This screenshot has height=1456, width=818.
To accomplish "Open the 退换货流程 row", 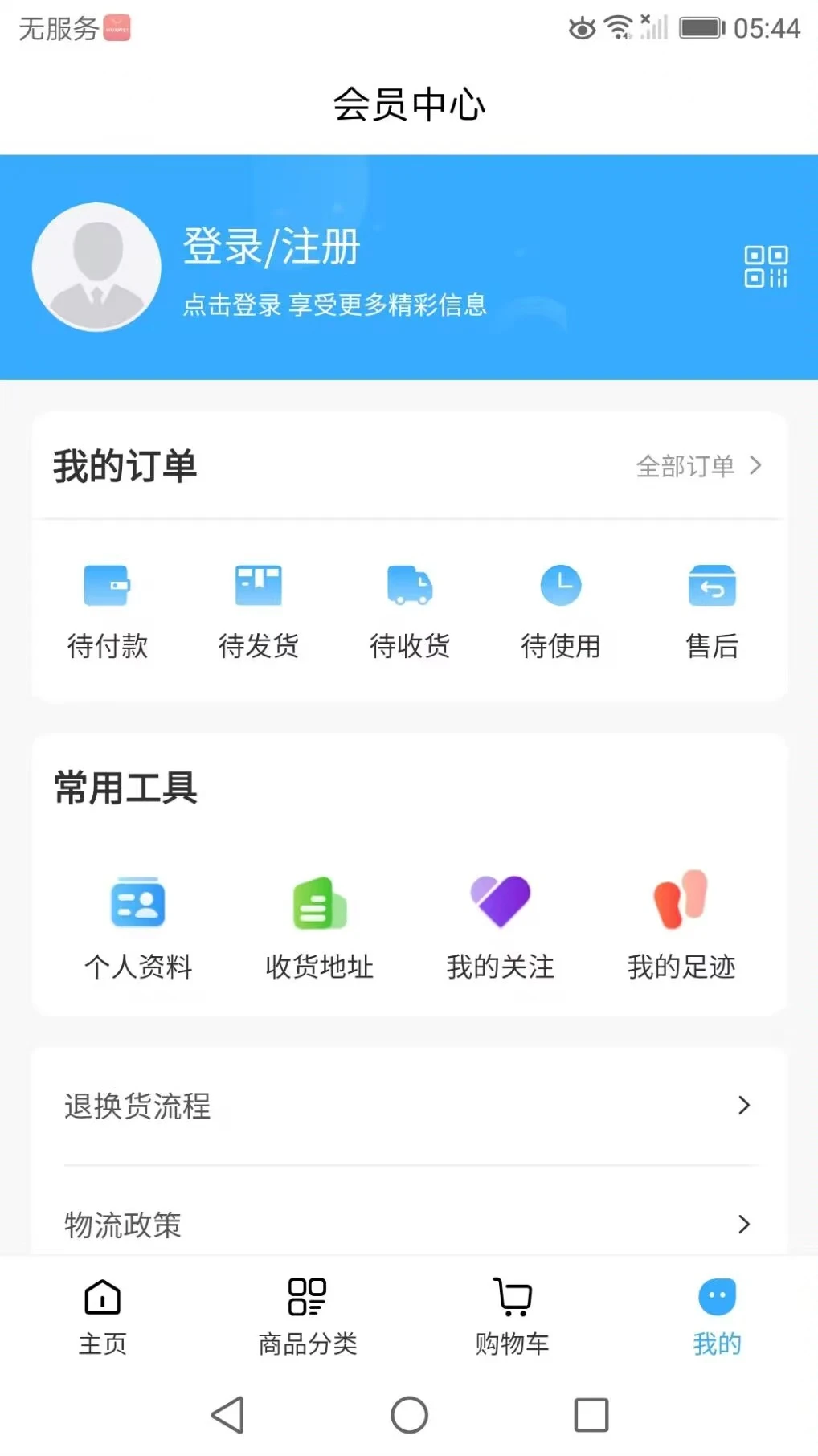I will point(408,1106).
